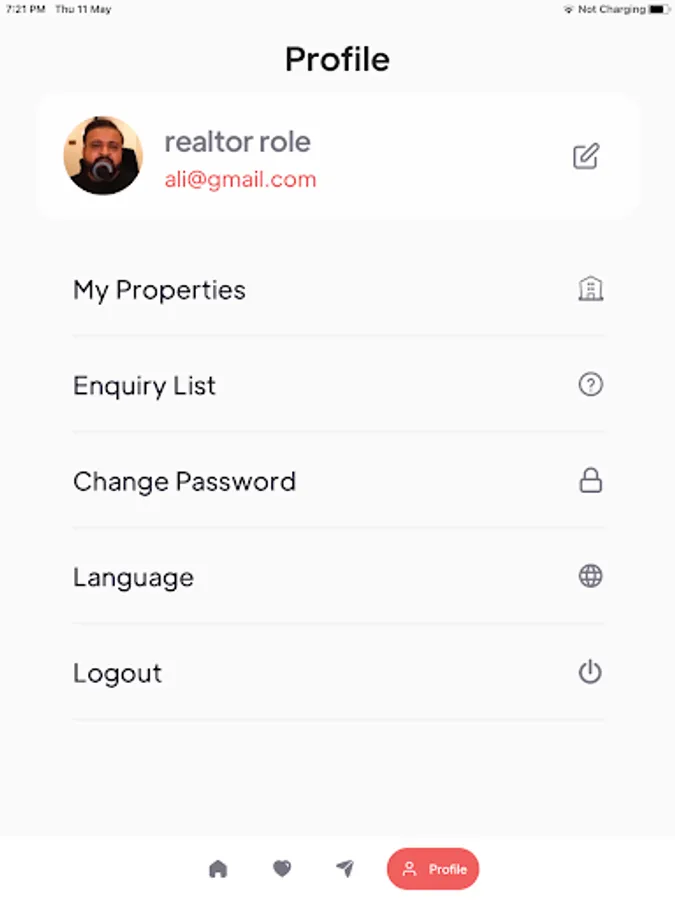
Task: Switch to the paper plane tab
Action: (345, 869)
